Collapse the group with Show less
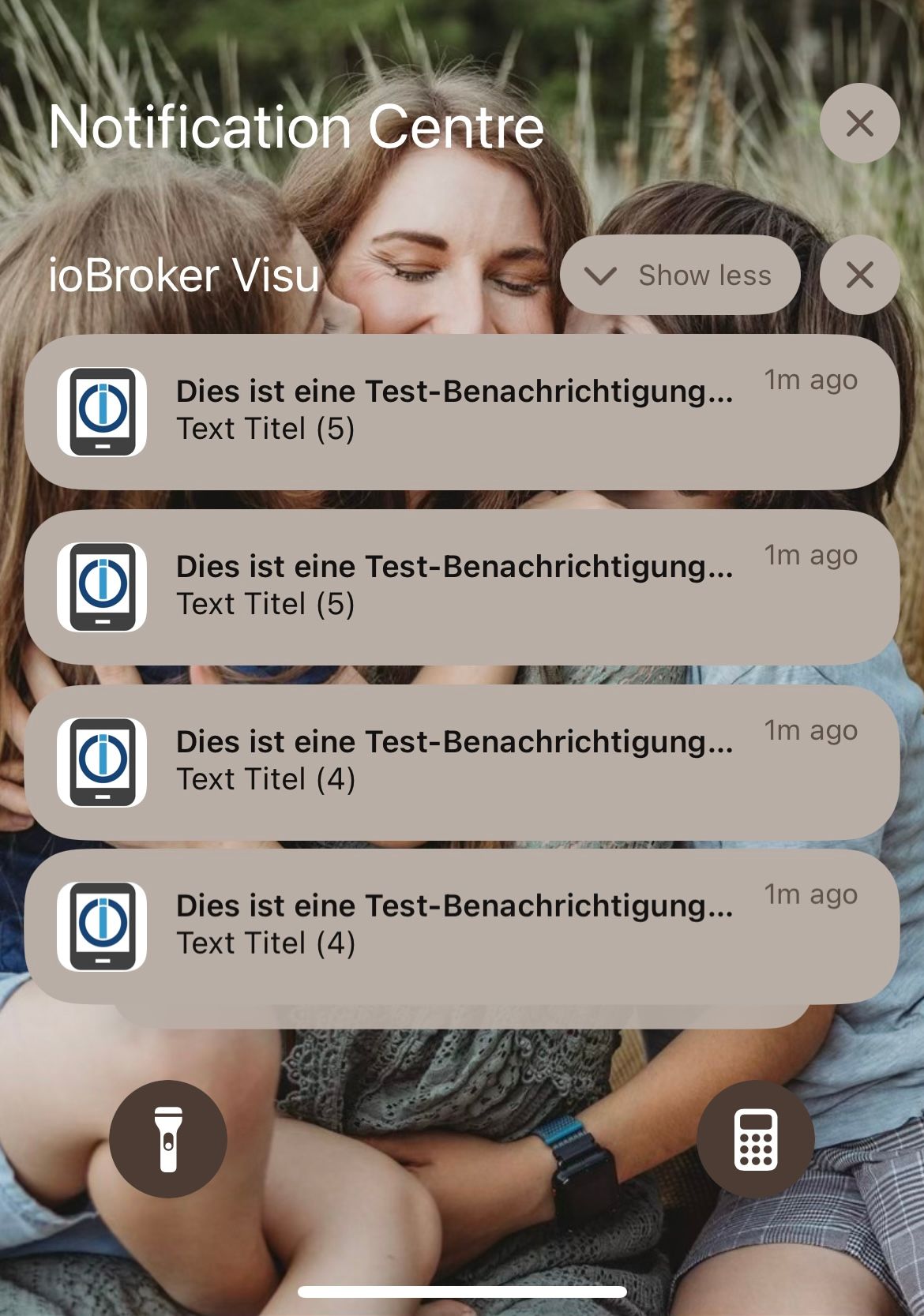924x1316 pixels. click(680, 275)
